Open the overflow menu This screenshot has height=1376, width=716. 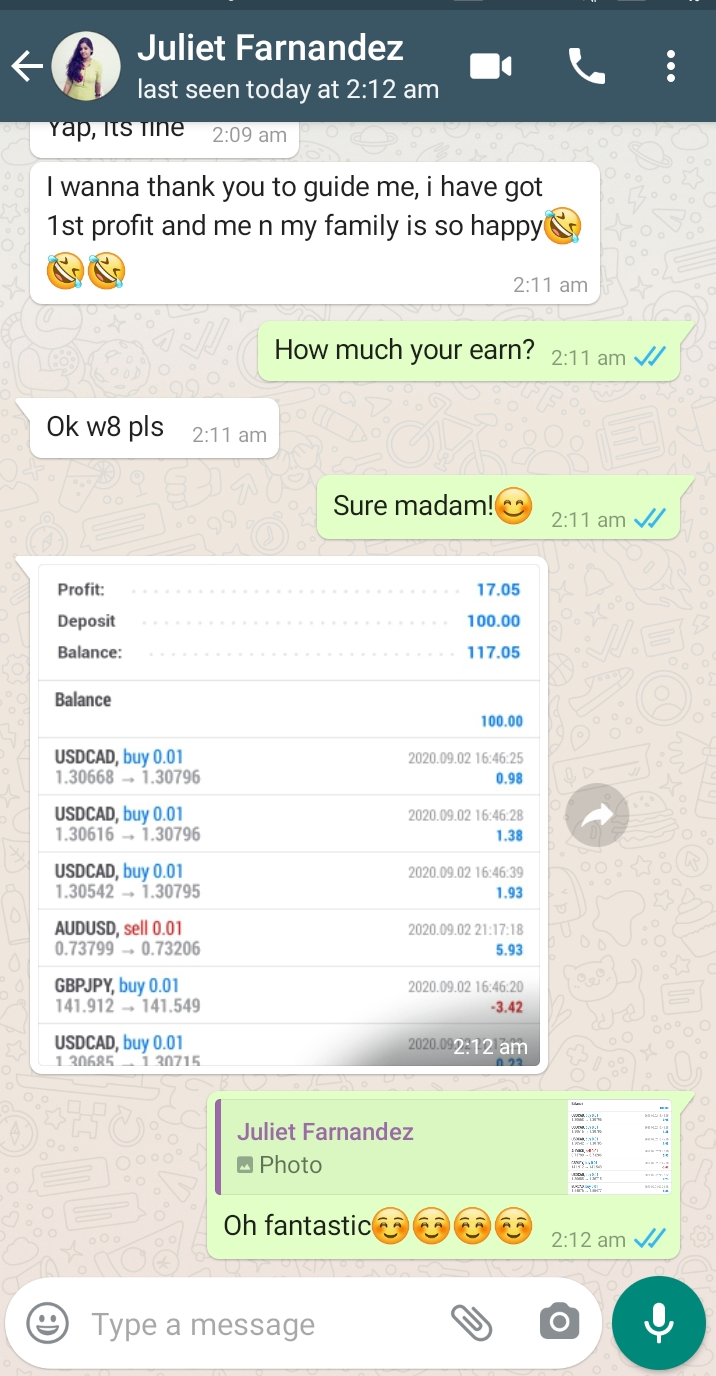tap(671, 67)
